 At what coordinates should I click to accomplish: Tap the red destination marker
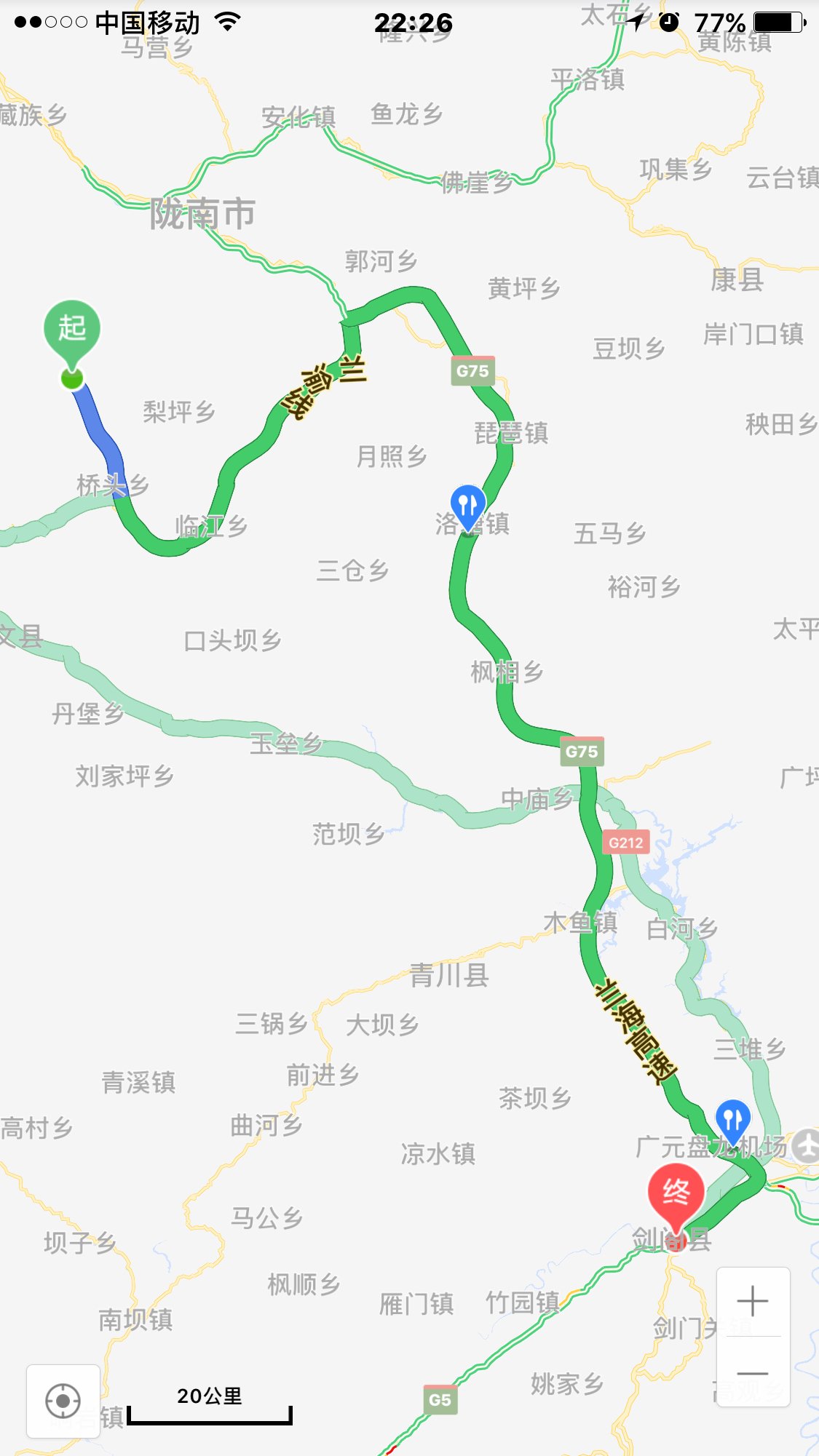pos(676,1195)
